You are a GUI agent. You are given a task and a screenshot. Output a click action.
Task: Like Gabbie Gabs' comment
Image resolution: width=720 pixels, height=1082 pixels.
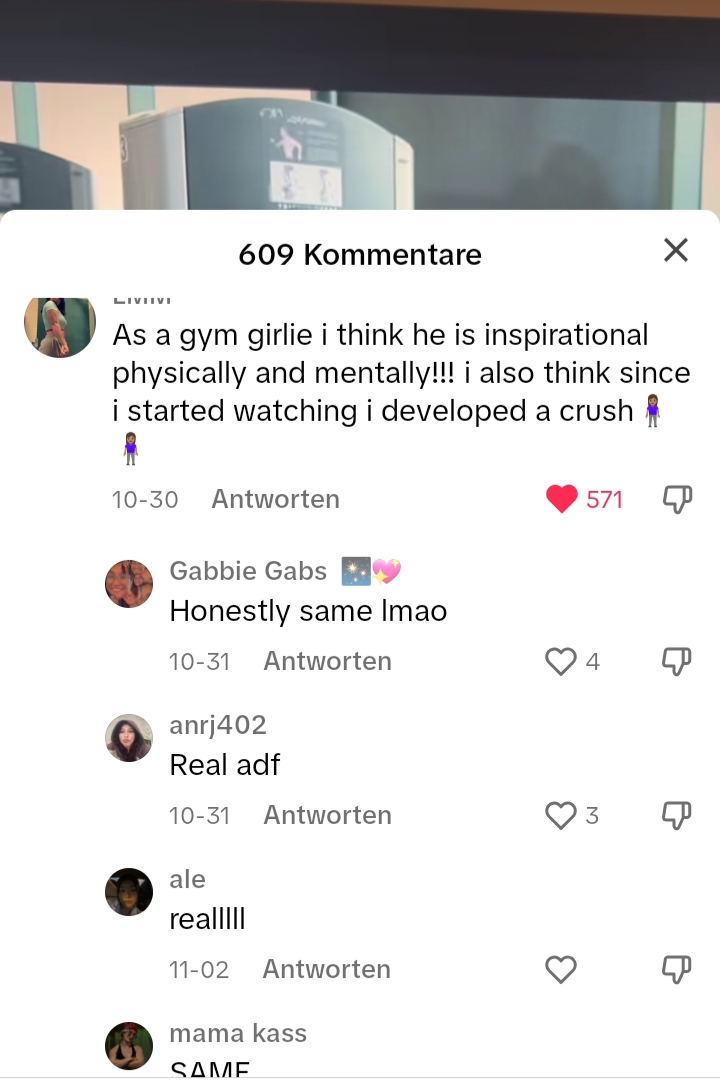pyautogui.click(x=561, y=661)
